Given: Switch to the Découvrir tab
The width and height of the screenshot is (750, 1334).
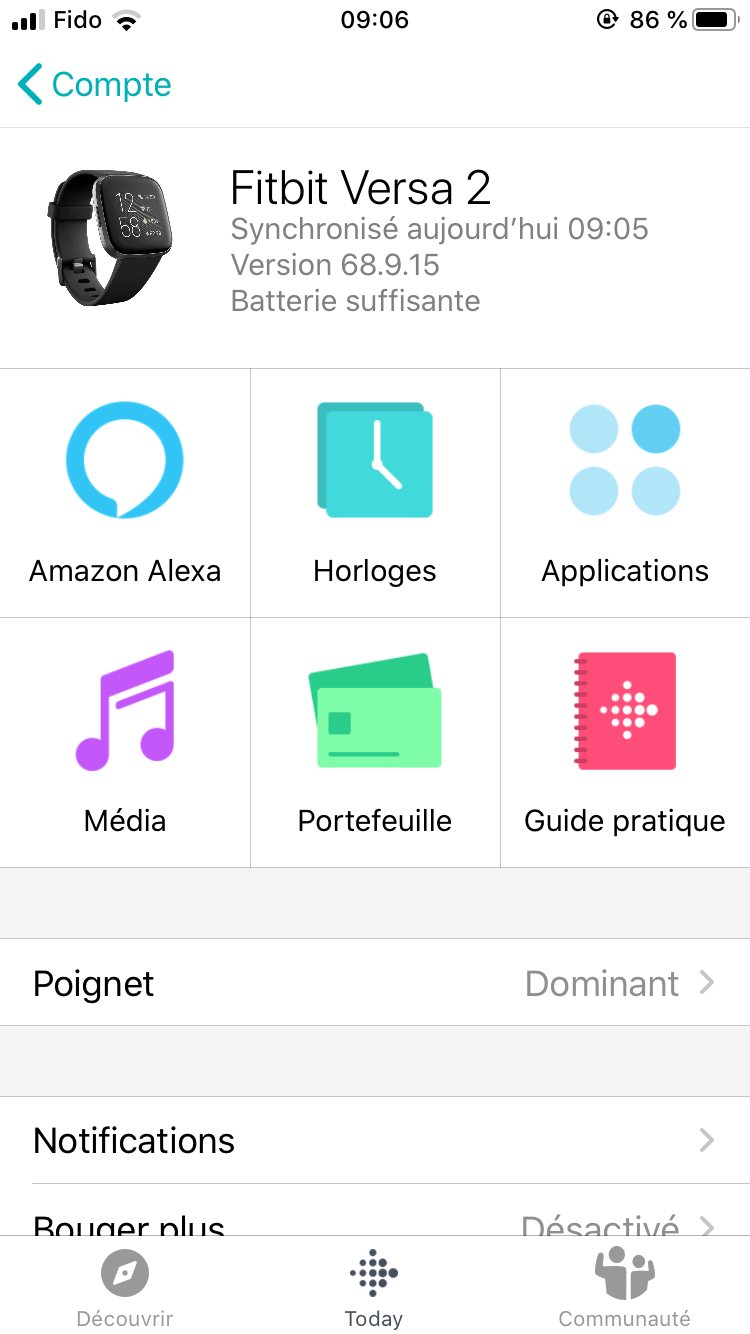Looking at the screenshot, I should [125, 1288].
